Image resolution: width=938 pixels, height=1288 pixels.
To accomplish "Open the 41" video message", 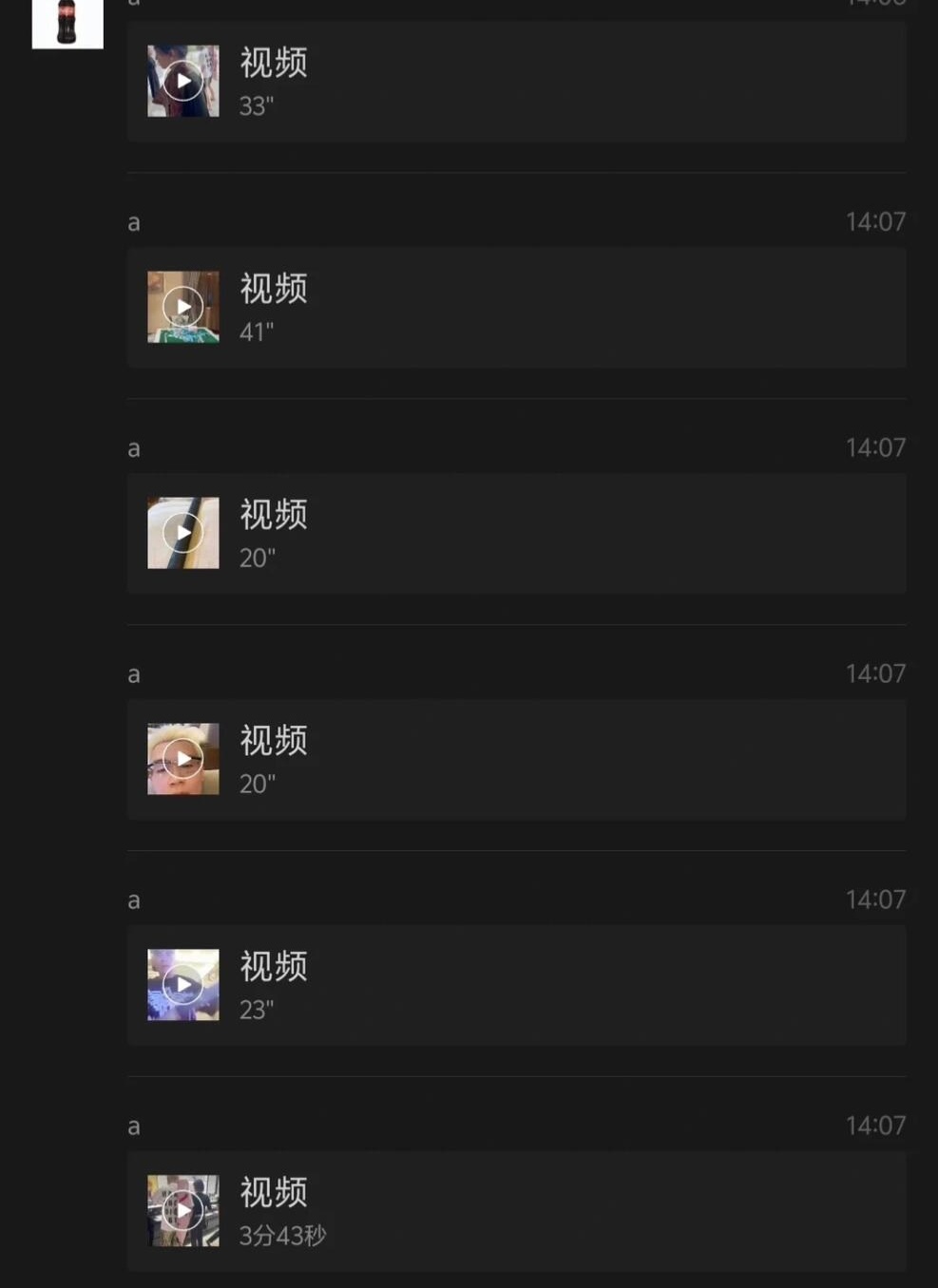I will click(x=182, y=307).
